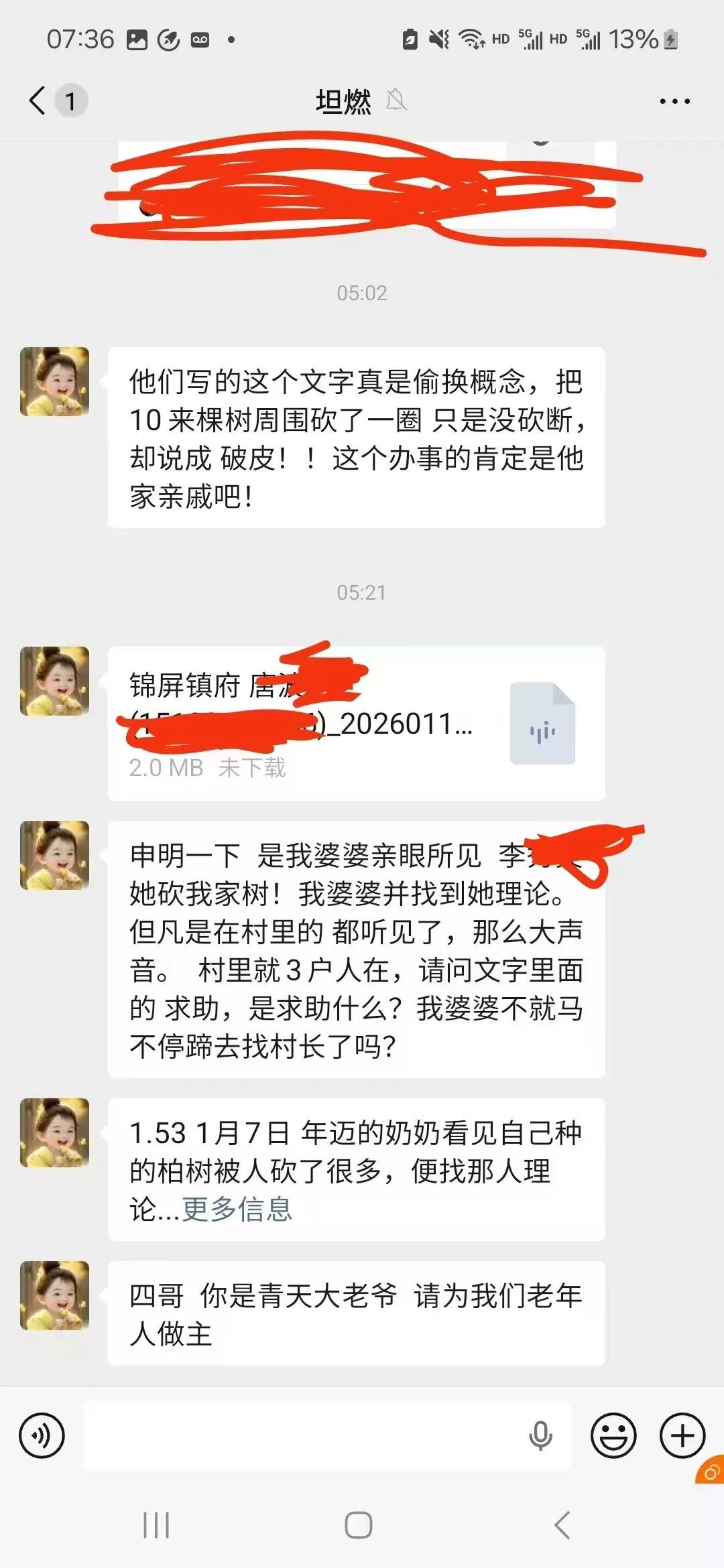Viewport: 724px width, 1568px height.
Task: Open the chat info overflow menu
Action: pyautogui.click(x=674, y=102)
